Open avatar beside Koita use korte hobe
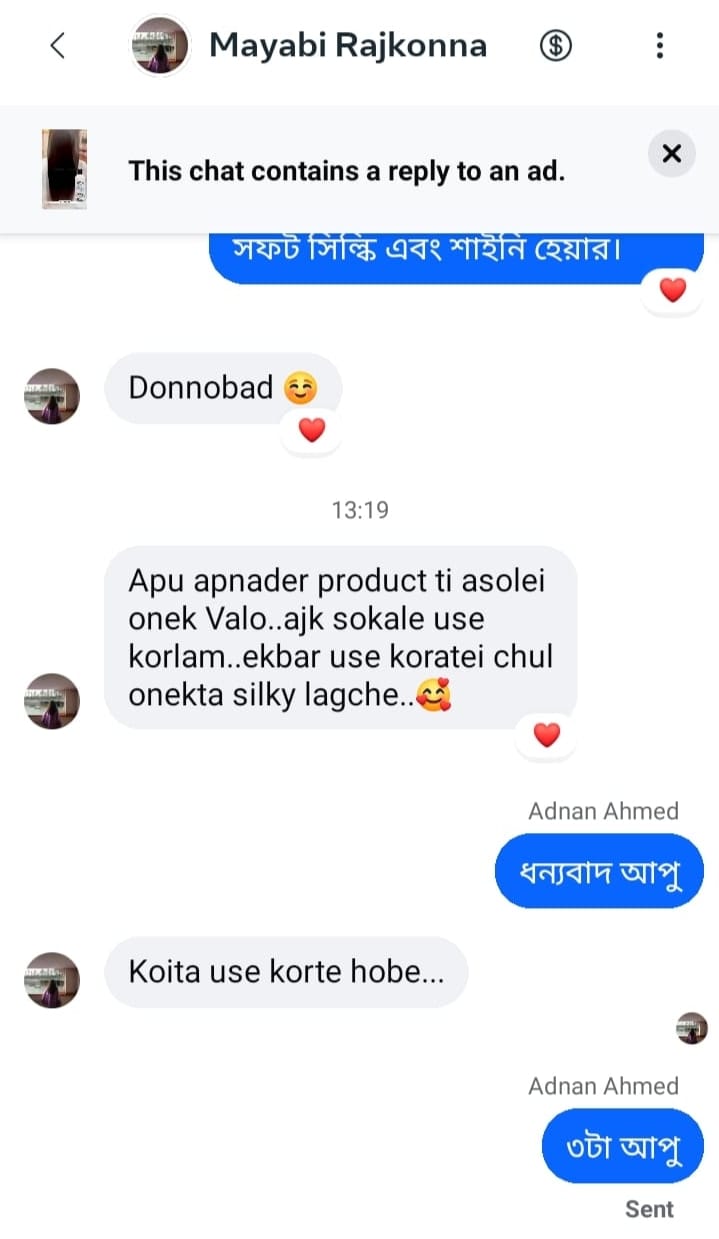The height and width of the screenshot is (1239, 719). point(51,979)
